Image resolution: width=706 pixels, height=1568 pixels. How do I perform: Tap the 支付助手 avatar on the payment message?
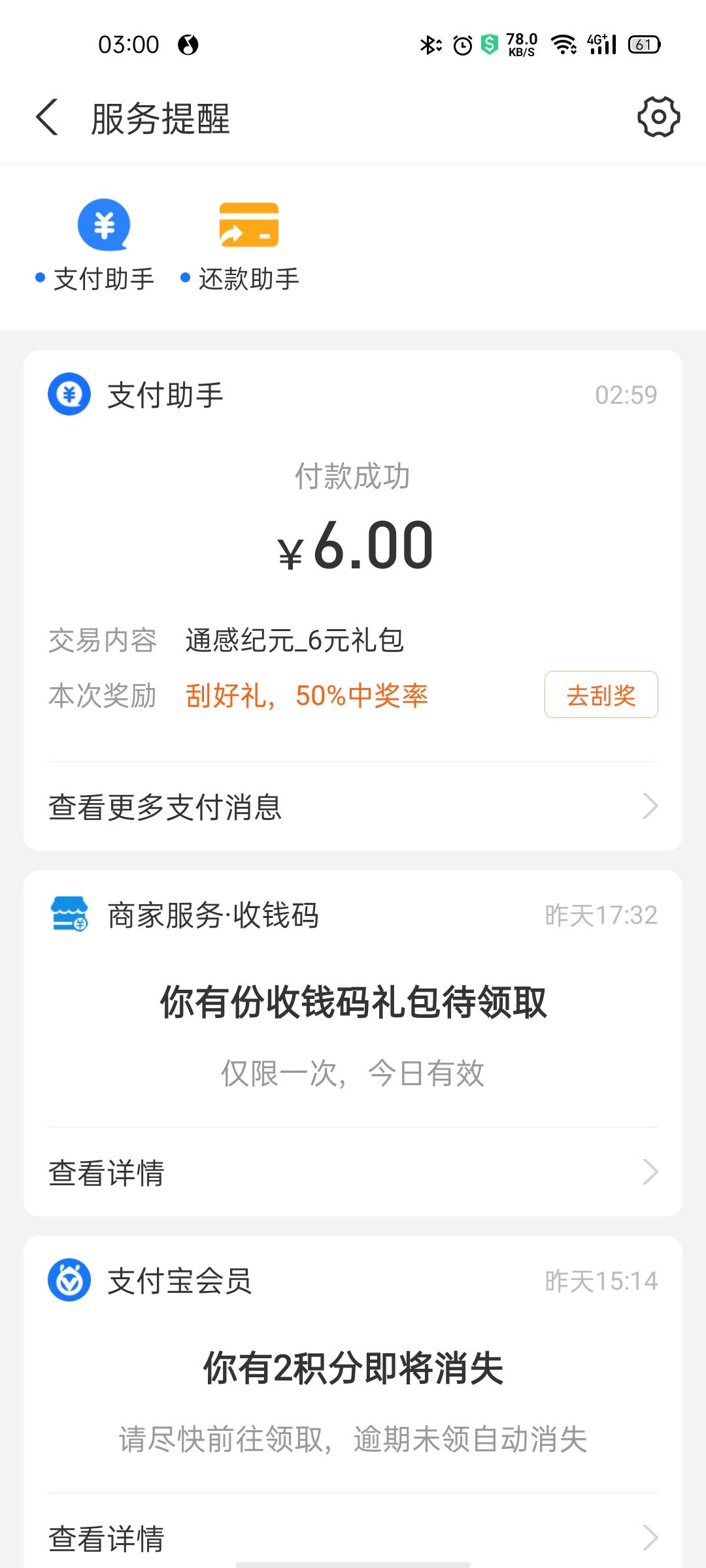point(69,394)
